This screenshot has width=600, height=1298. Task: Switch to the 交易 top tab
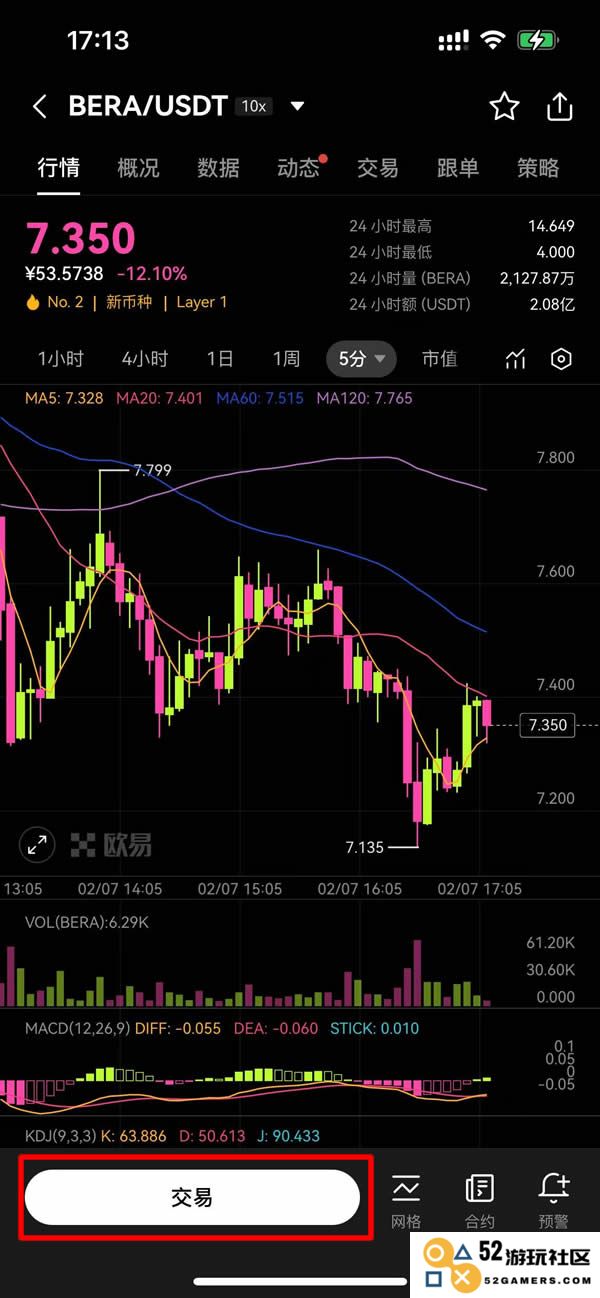(x=378, y=168)
